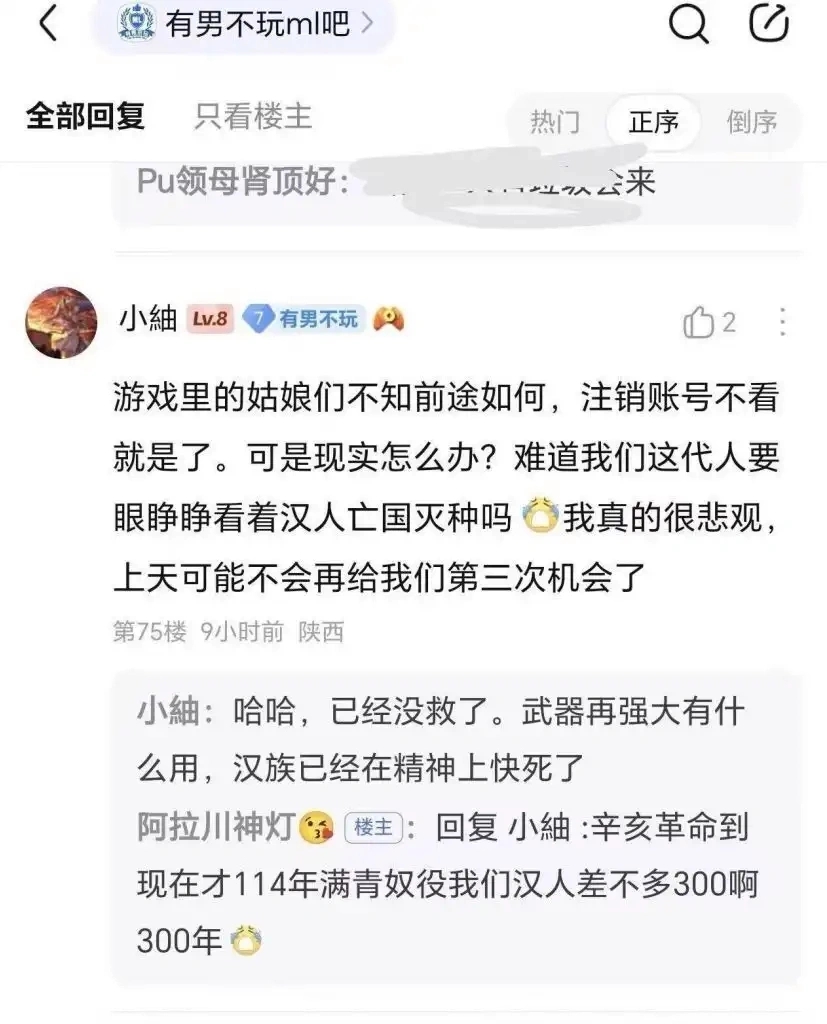Switch to the 全部回复 tab
This screenshot has width=827, height=1024.
[x=86, y=116]
